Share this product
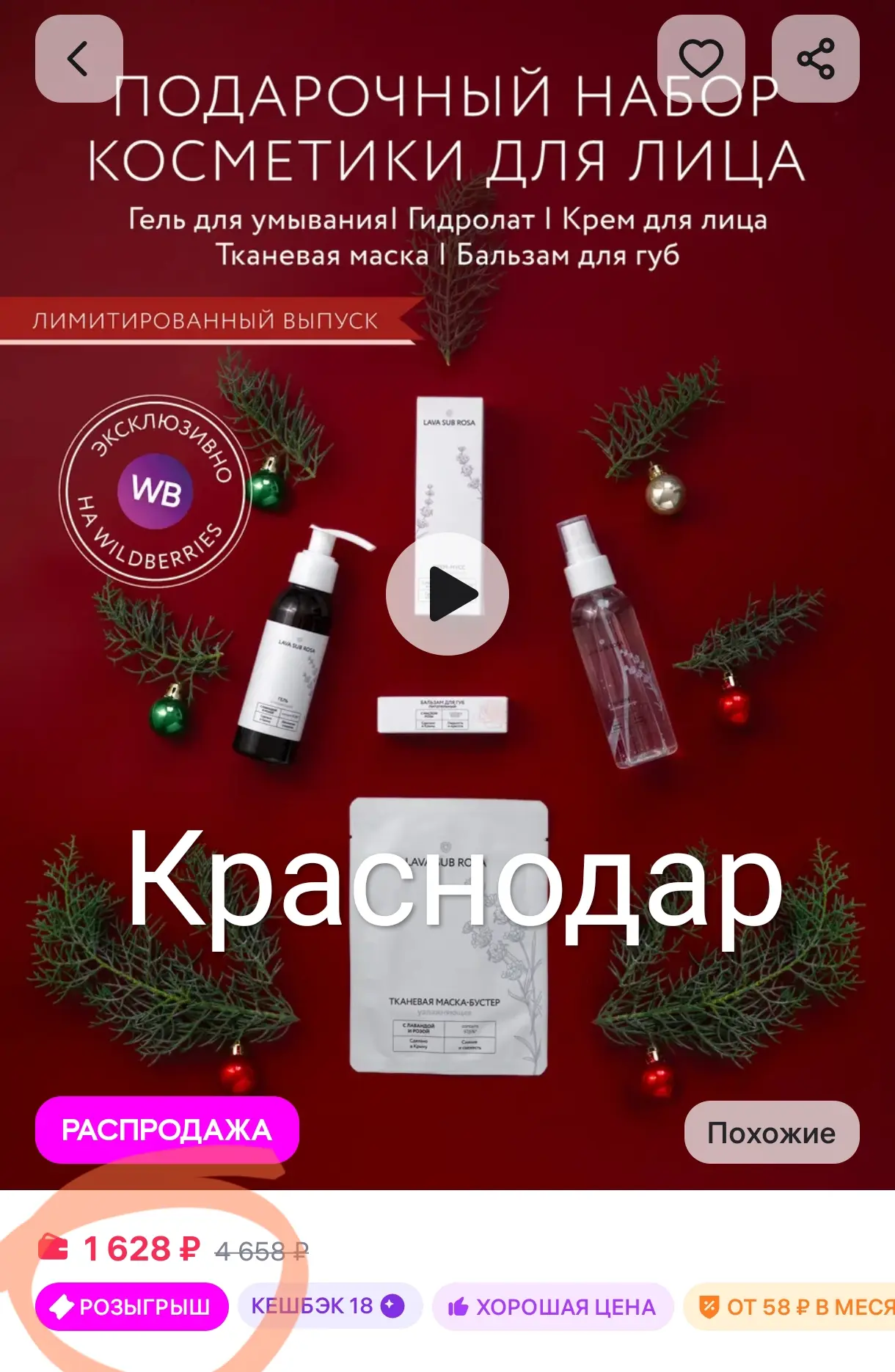The image size is (895, 1372). [x=815, y=59]
